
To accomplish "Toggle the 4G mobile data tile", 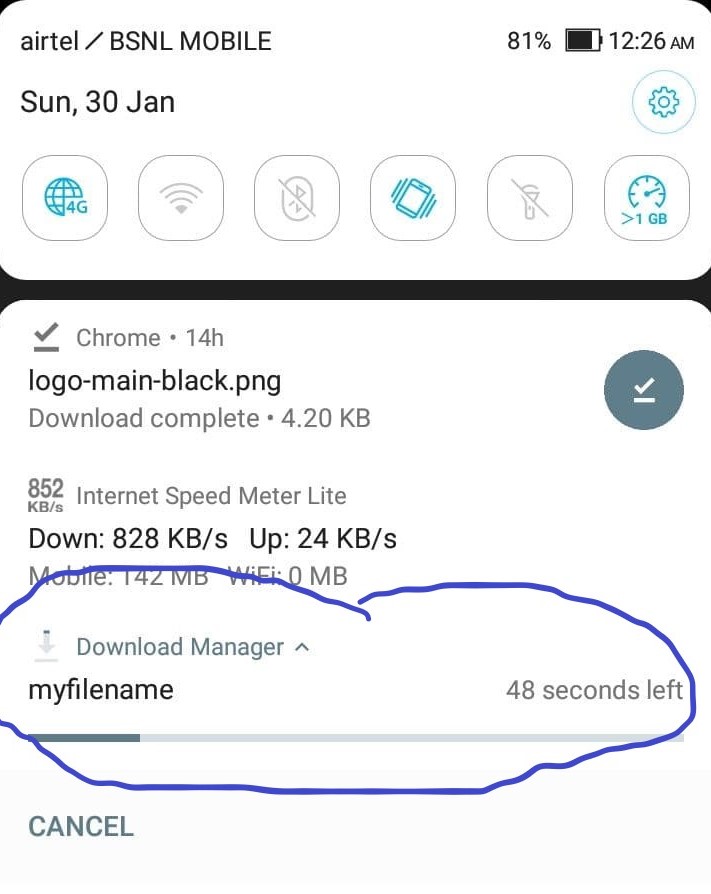I will tap(64, 197).
